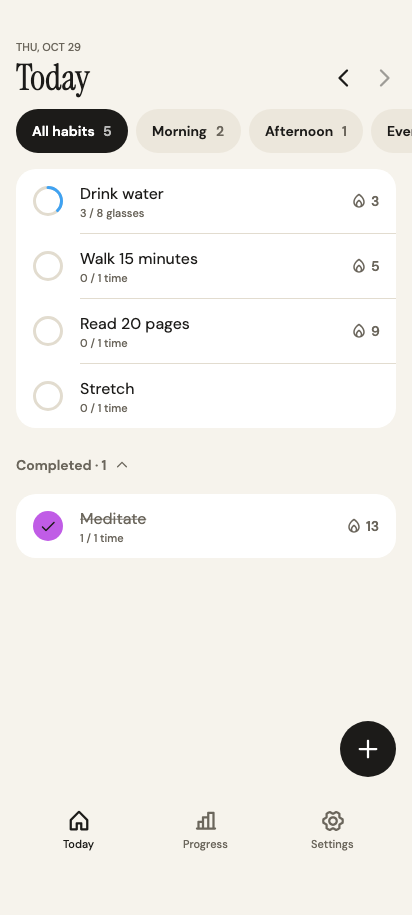Tap the Today tab in bottom bar

(x=79, y=830)
